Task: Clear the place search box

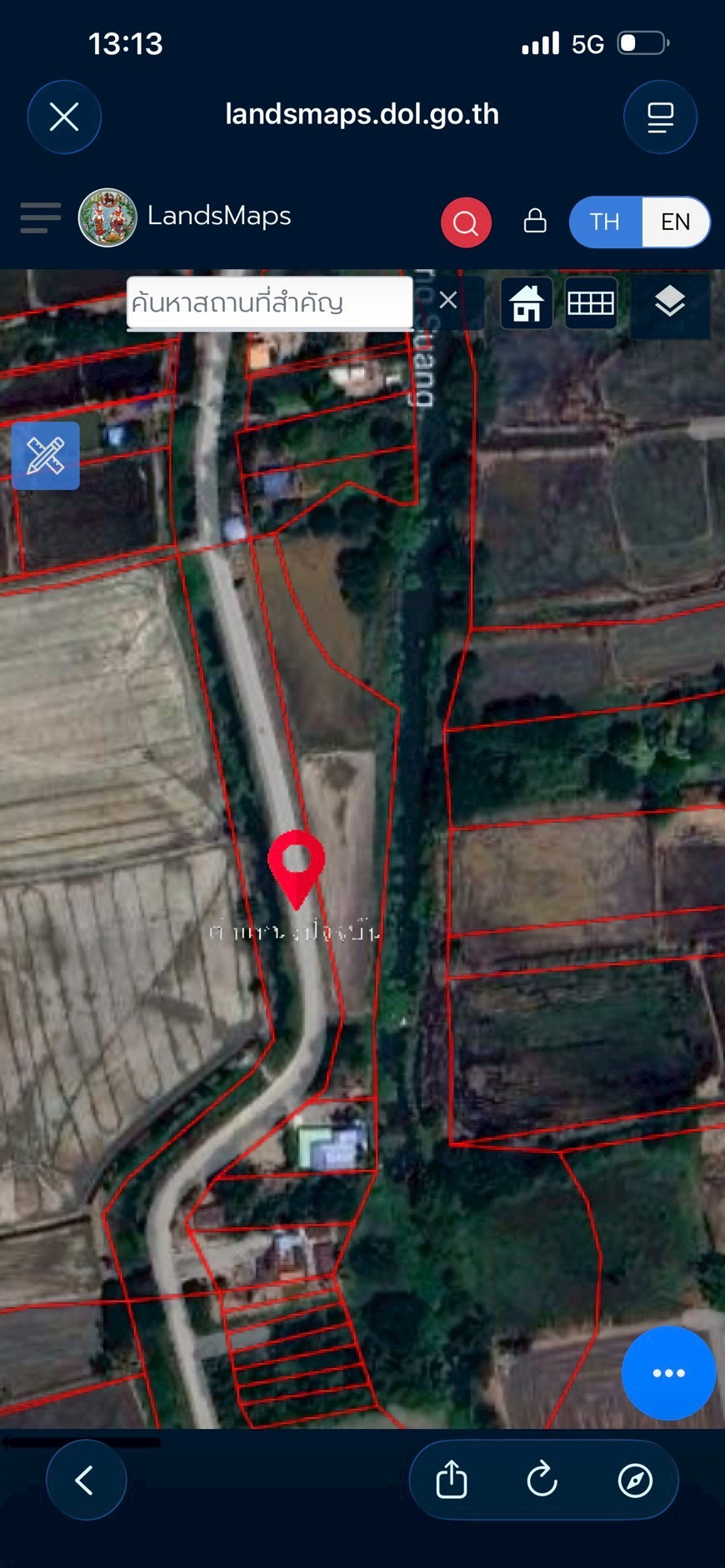Action: [448, 301]
